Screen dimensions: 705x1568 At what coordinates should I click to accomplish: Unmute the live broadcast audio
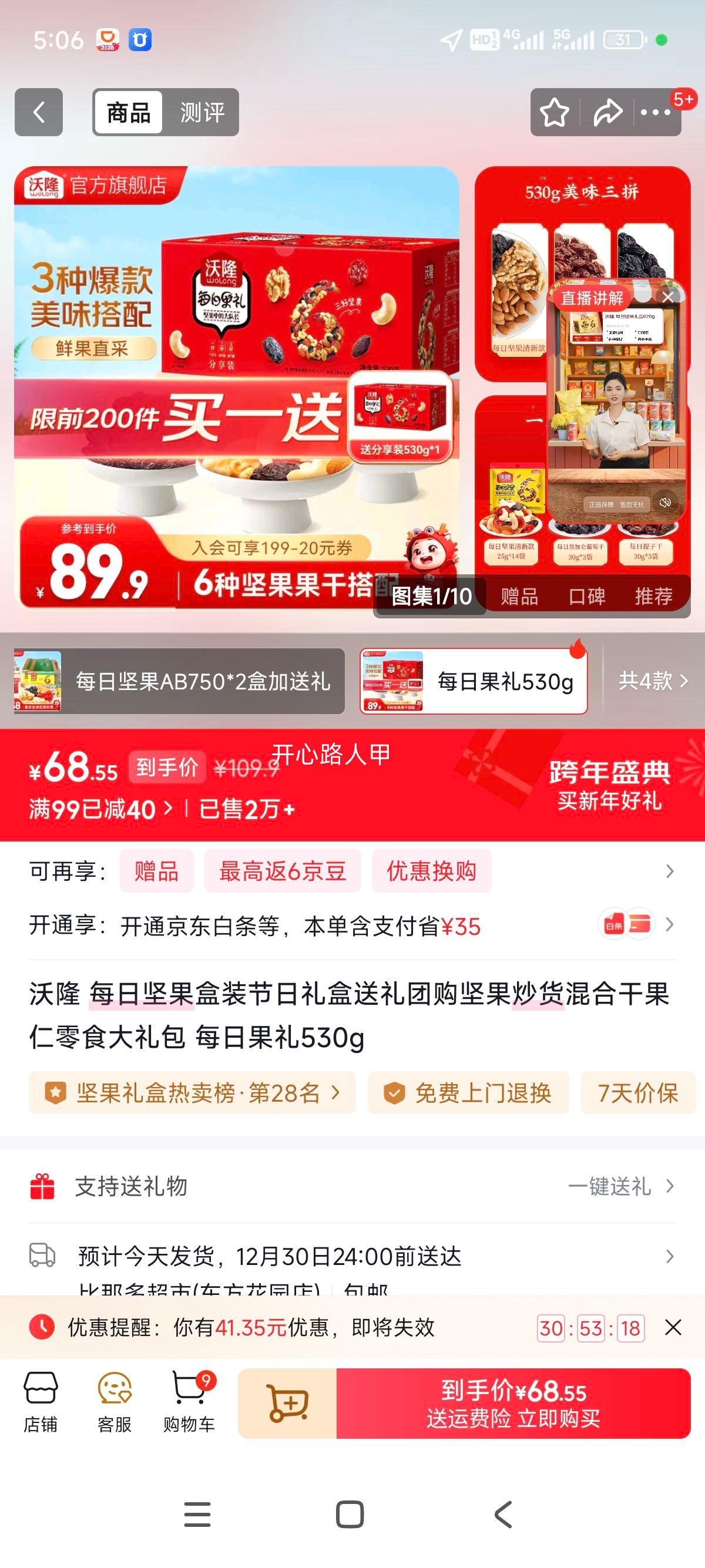tap(666, 502)
